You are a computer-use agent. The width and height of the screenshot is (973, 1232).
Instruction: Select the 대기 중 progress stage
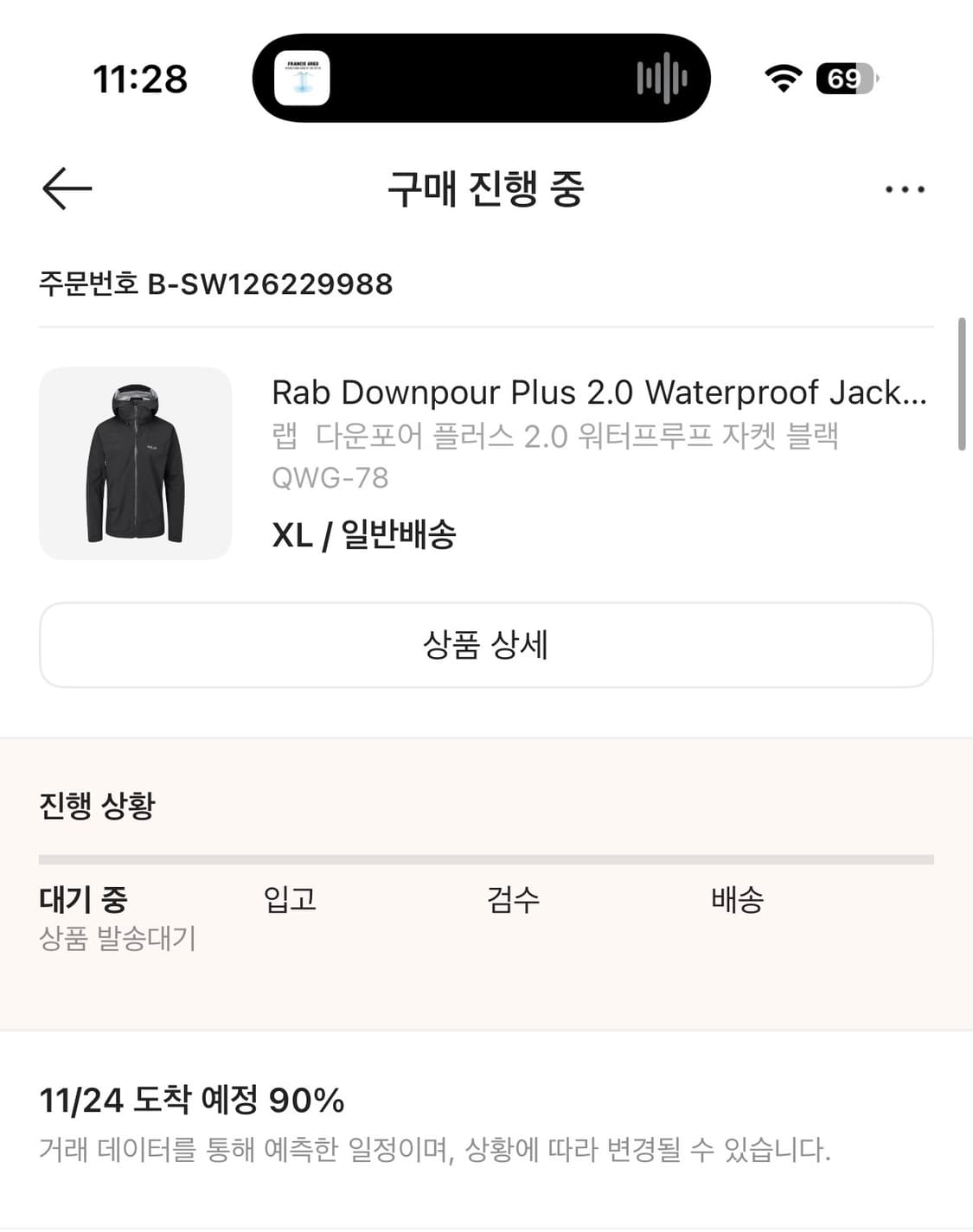pos(84,900)
